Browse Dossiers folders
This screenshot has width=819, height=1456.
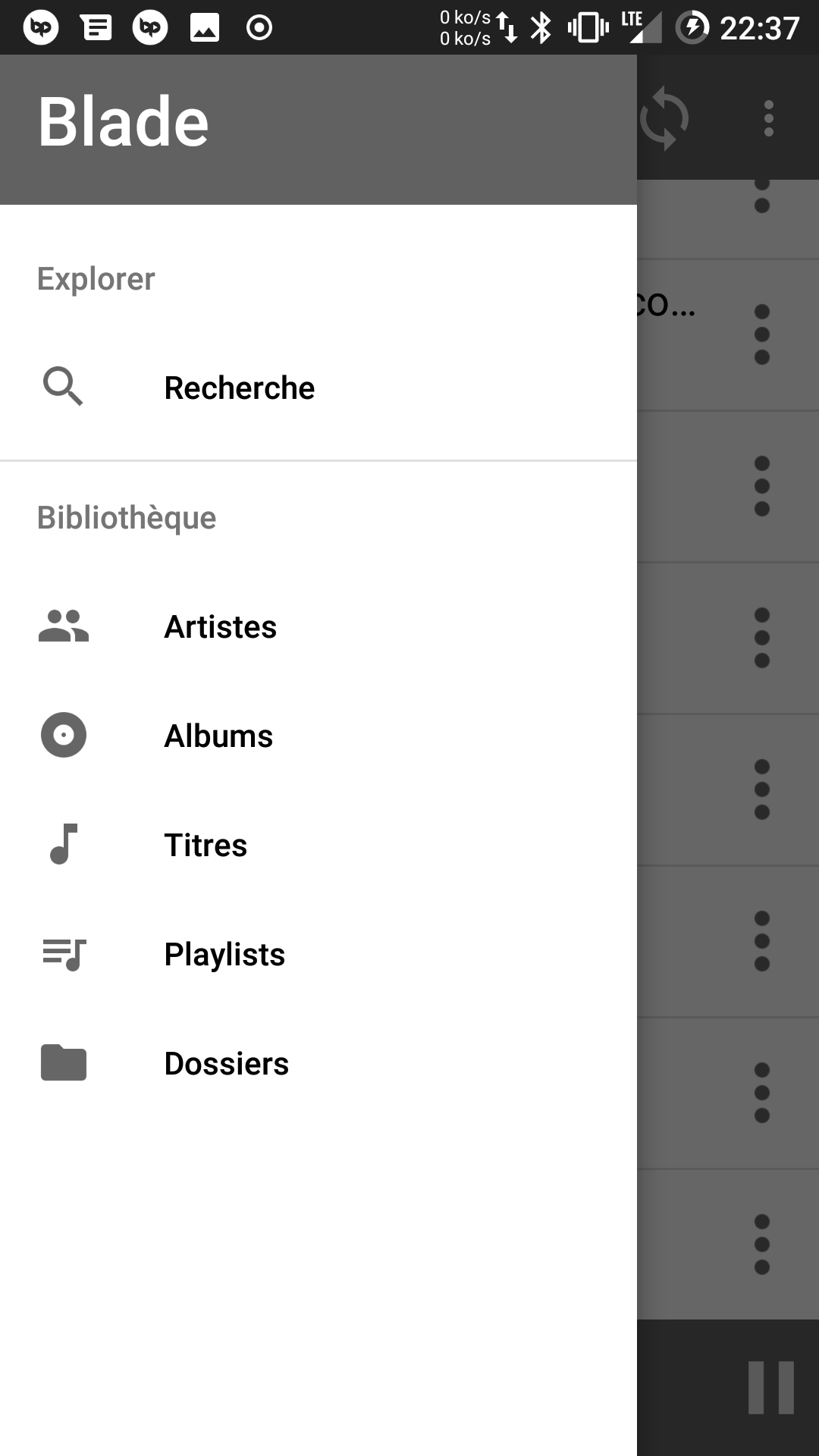(x=226, y=1064)
